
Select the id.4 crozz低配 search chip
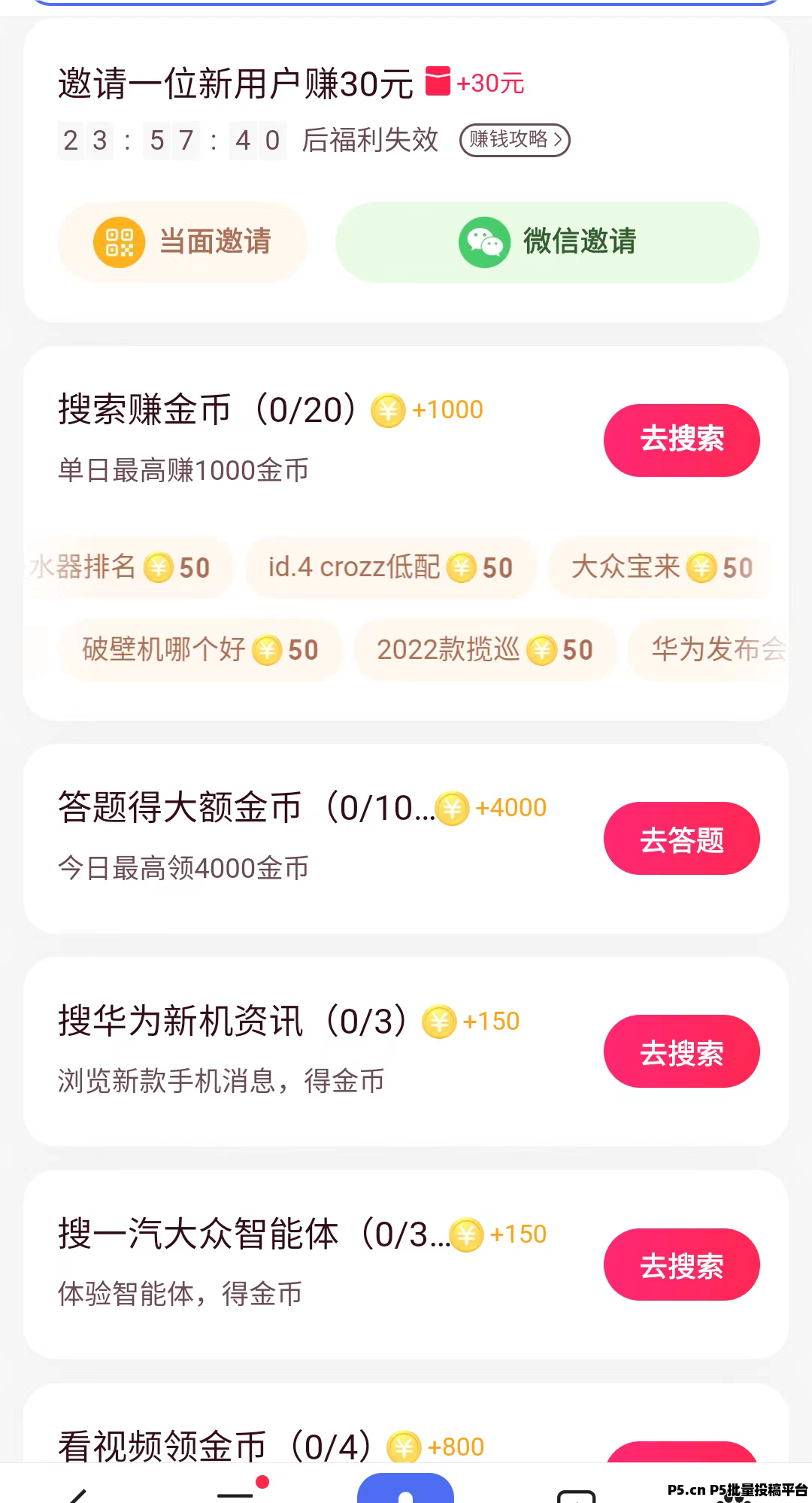tap(390, 567)
